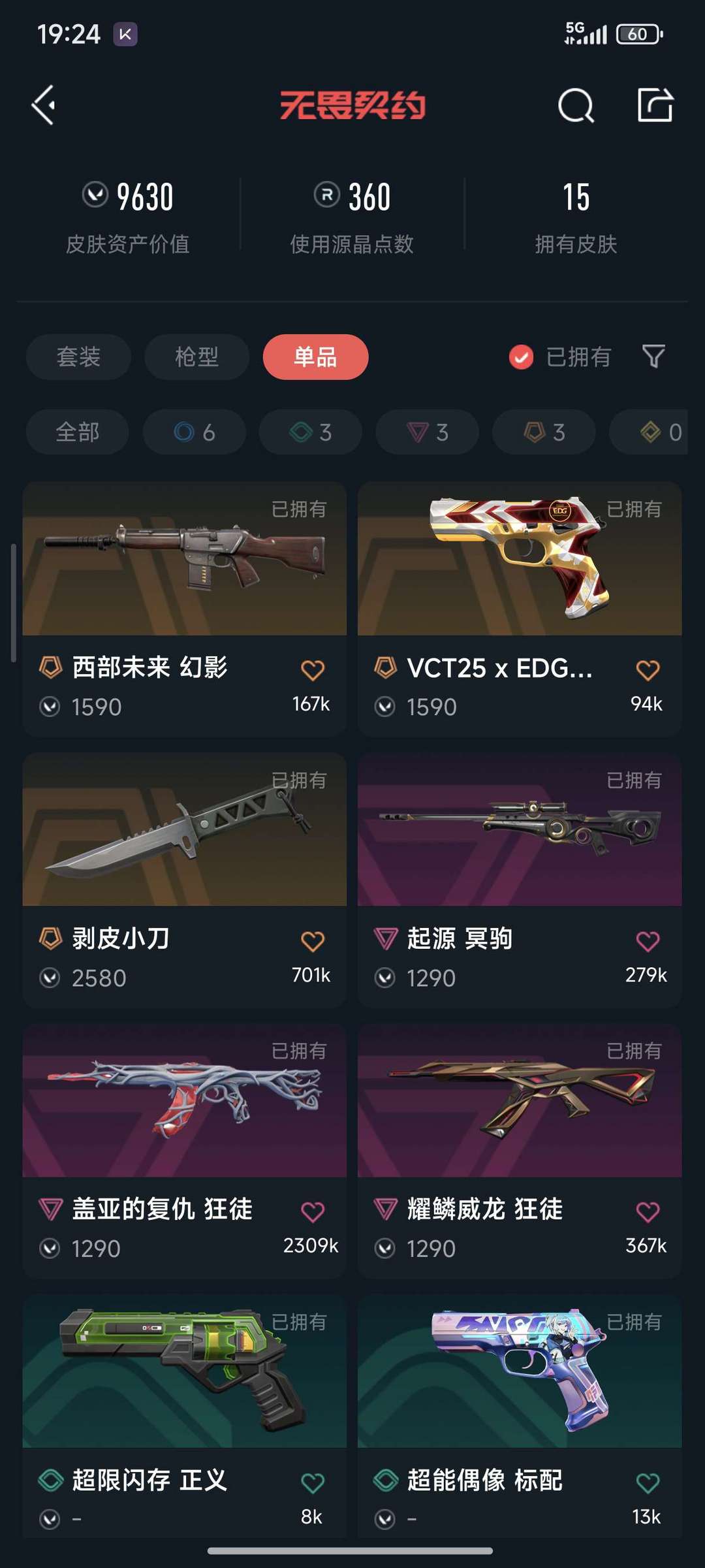
Task: Click the back arrow at top left
Action: [43, 106]
